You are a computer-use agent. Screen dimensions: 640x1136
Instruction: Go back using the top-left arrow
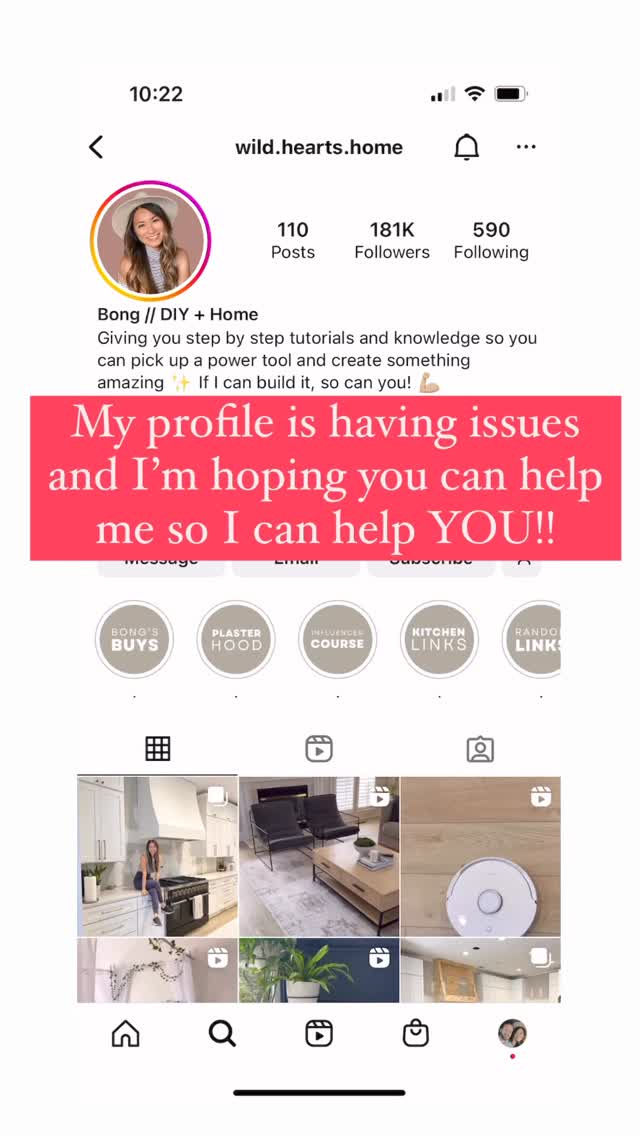[96, 147]
